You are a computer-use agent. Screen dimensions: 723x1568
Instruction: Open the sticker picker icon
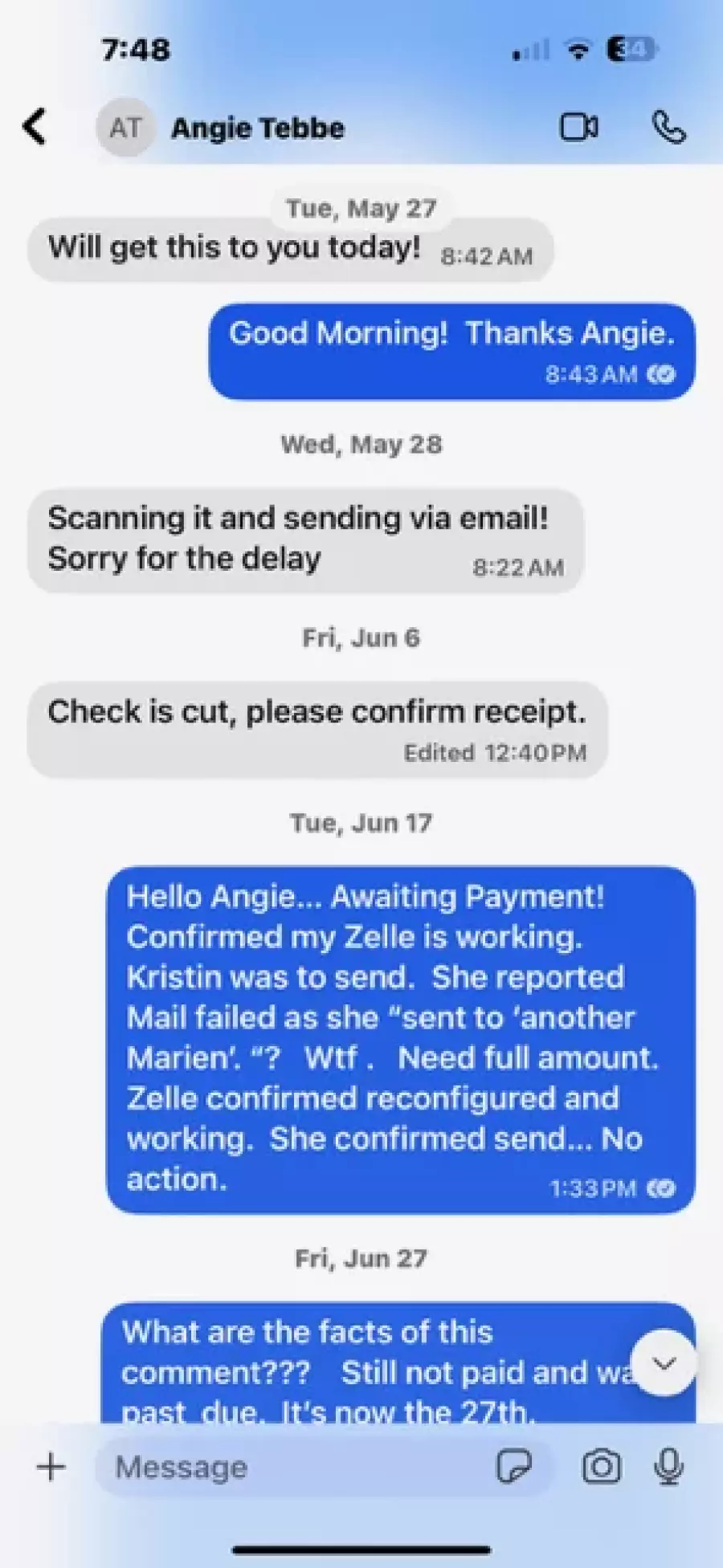coord(514,1467)
